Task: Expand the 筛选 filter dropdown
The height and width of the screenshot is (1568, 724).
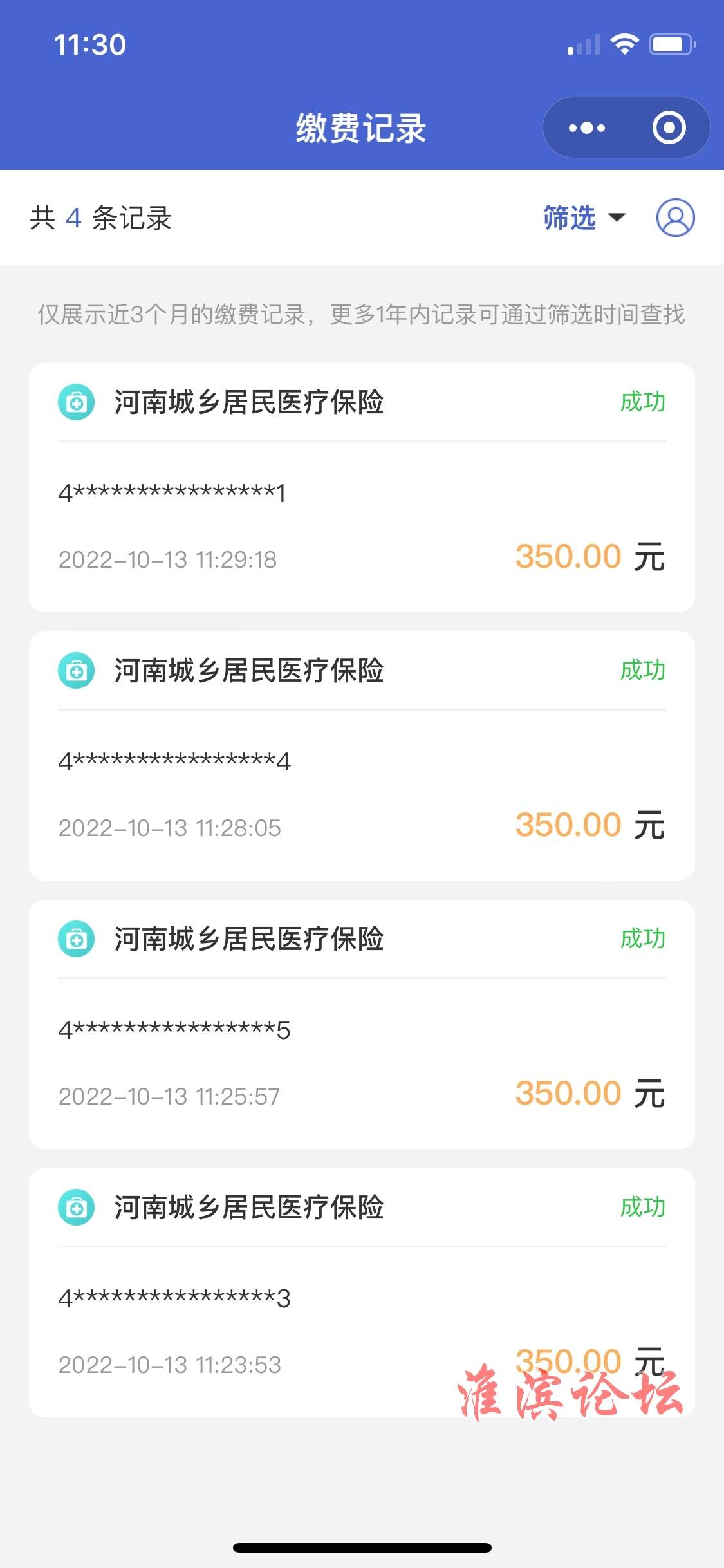Action: (x=584, y=218)
